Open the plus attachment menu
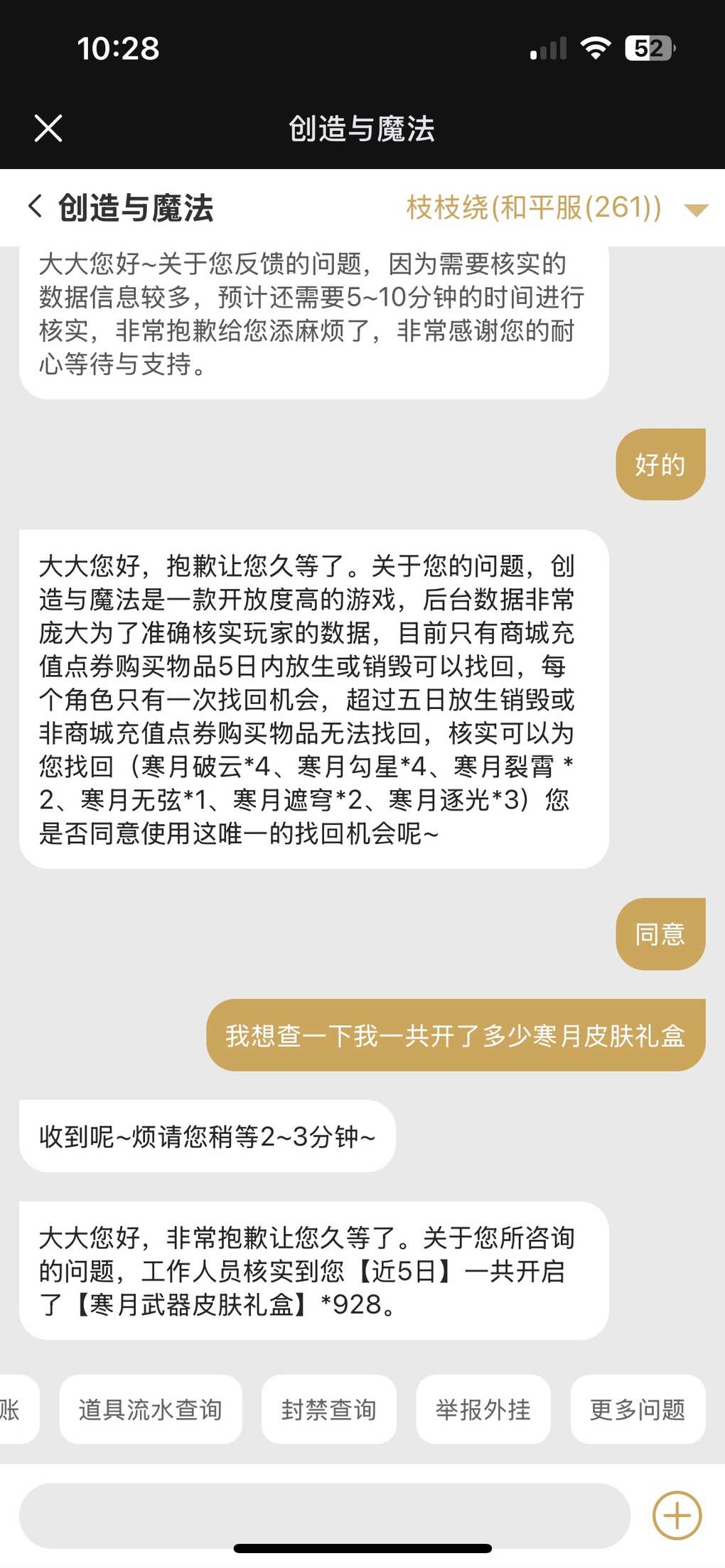 [x=677, y=1515]
